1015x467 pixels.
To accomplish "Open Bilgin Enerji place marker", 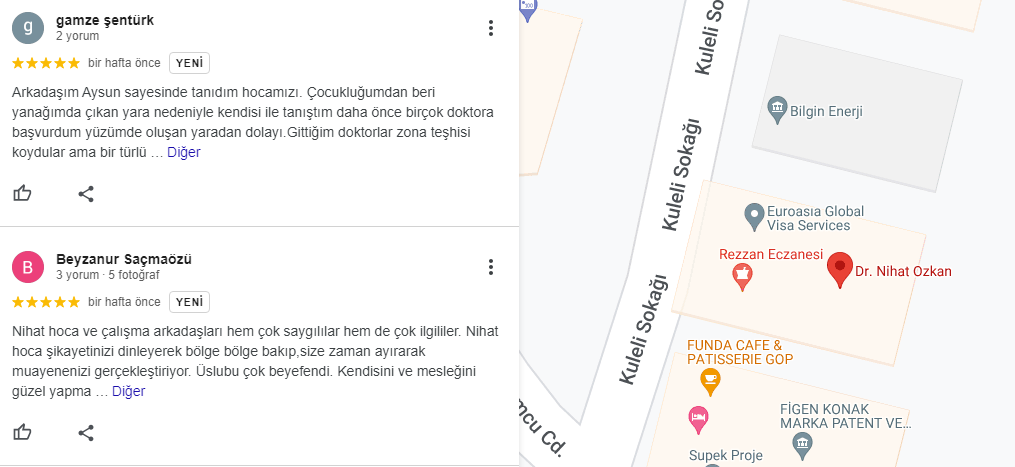I will click(776, 106).
